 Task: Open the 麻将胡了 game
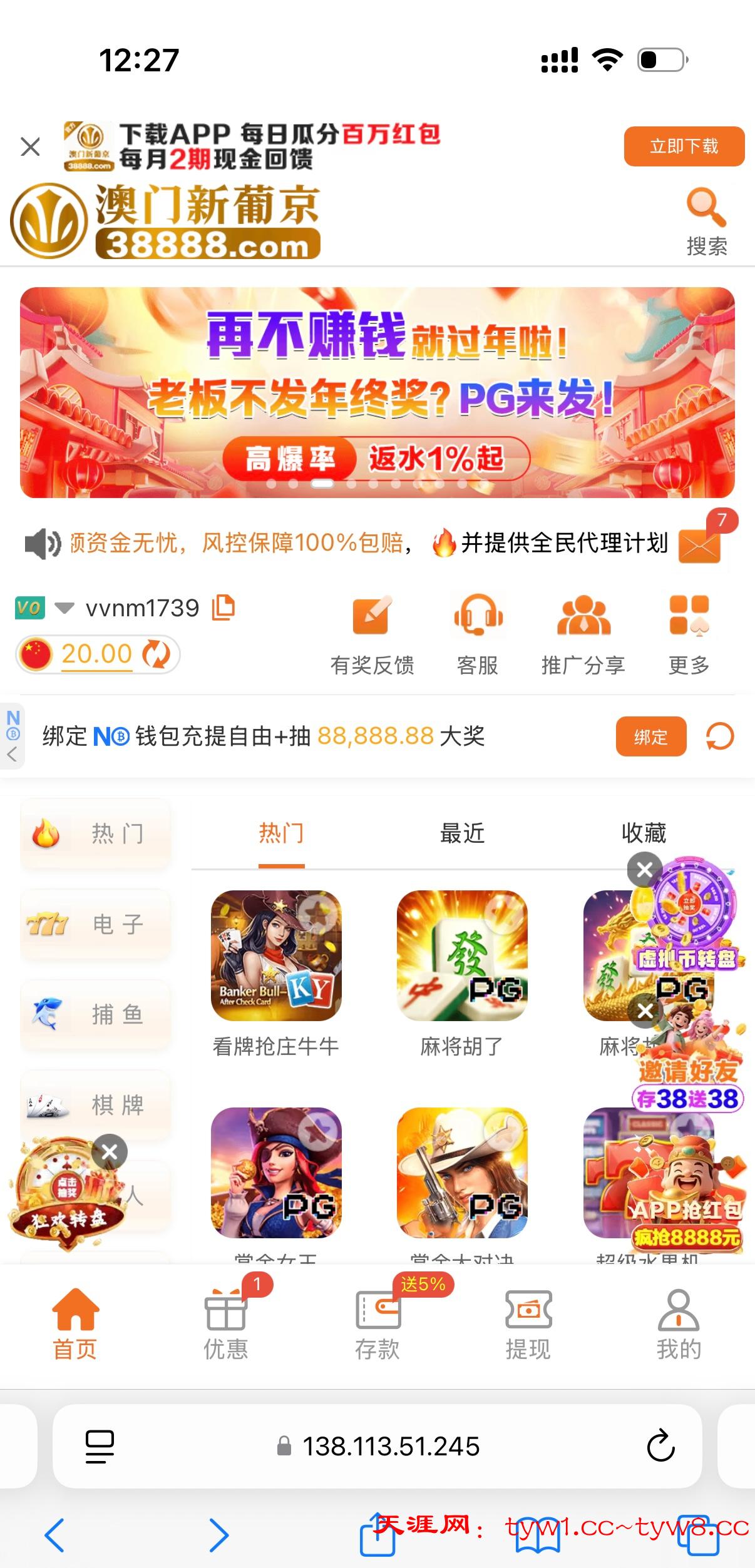click(x=462, y=955)
